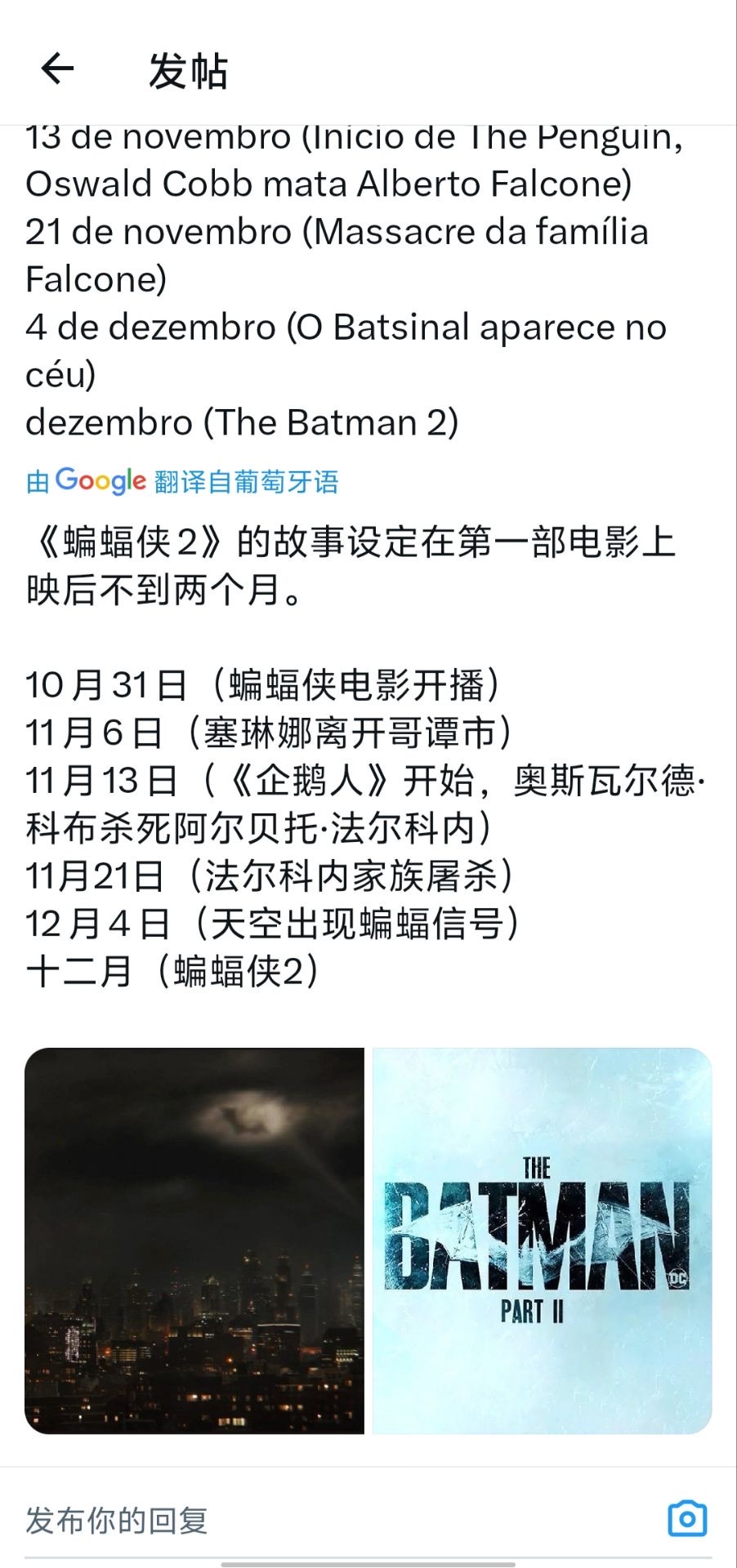Screen dimensions: 737x1568
Task: Open the camera icon to attach photo
Action: [x=687, y=1519]
